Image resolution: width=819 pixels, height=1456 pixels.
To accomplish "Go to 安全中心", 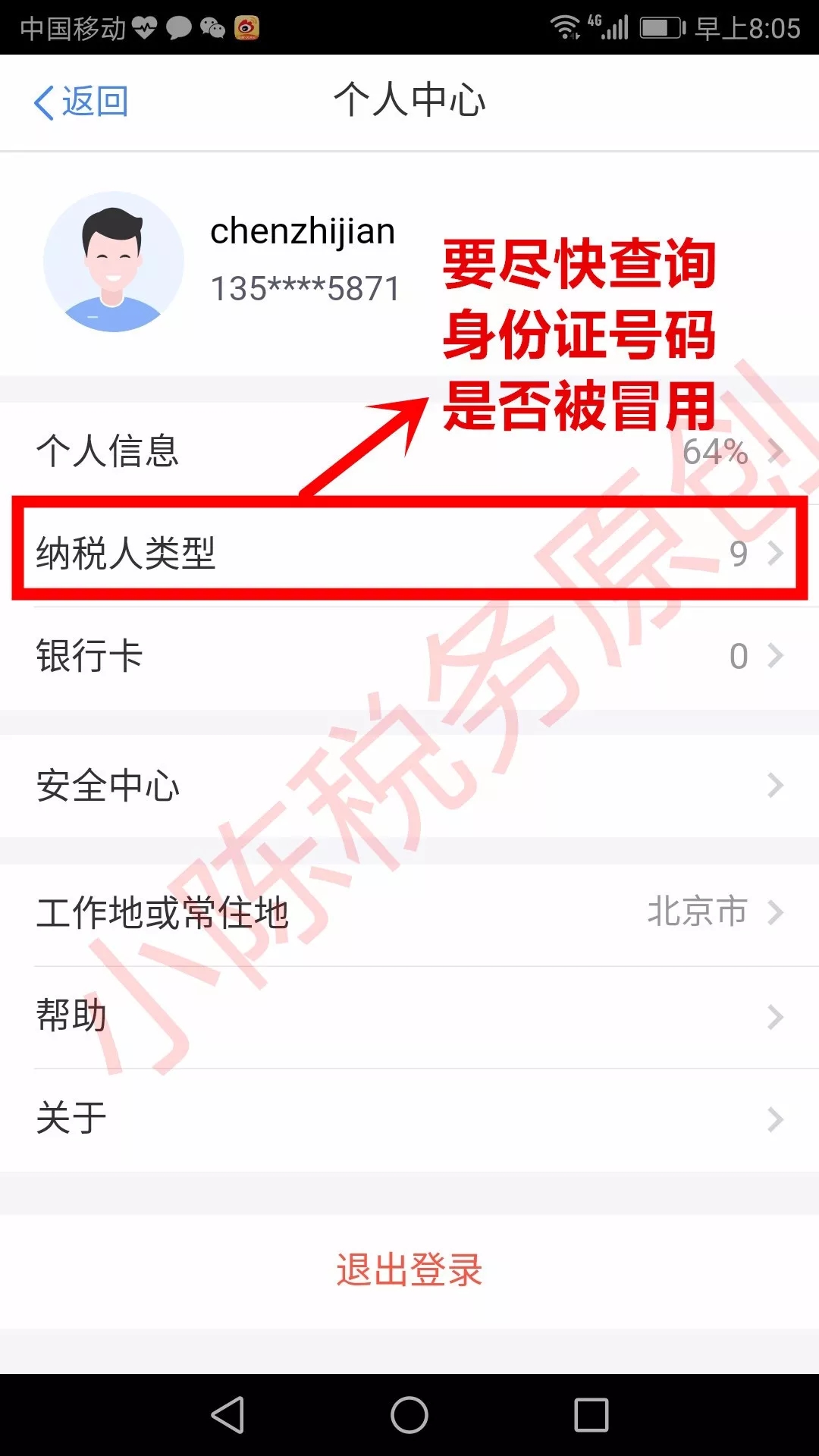I will click(x=409, y=786).
